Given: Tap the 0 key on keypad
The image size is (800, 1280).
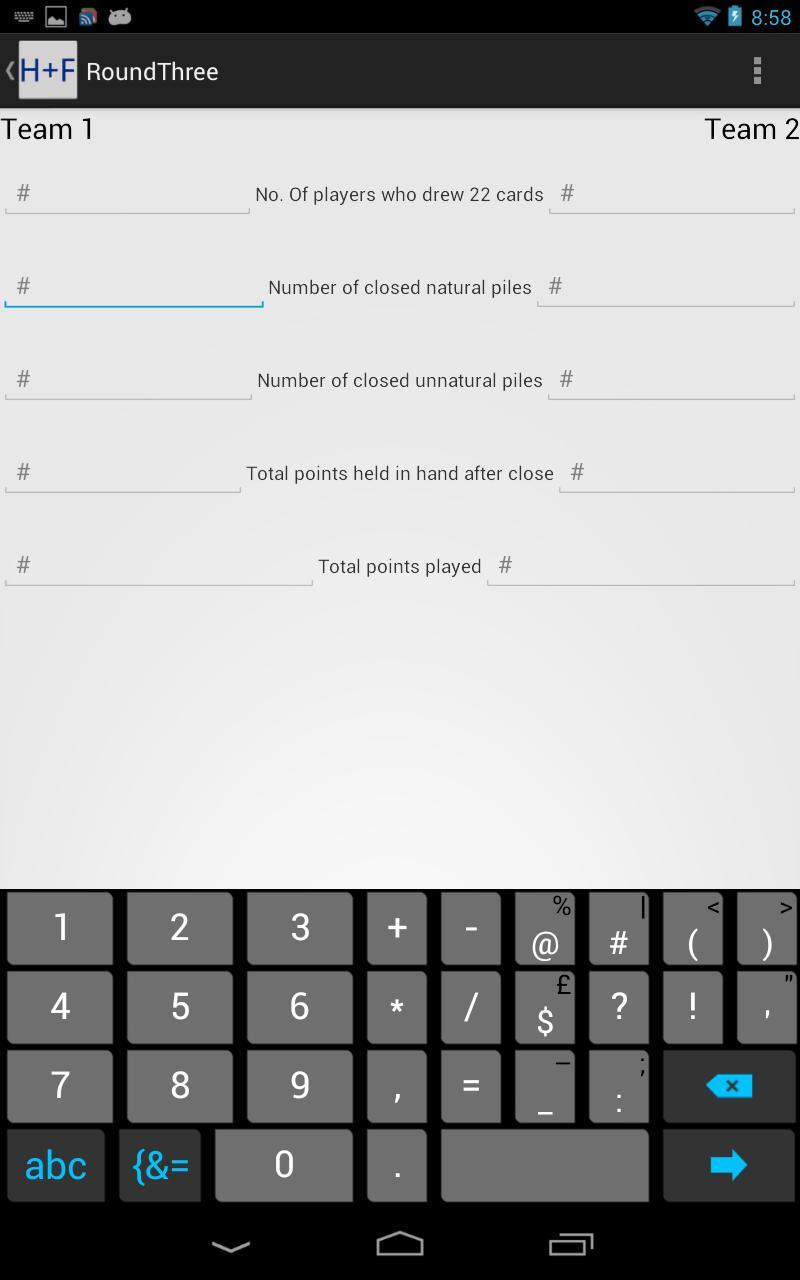Looking at the screenshot, I should [284, 1165].
